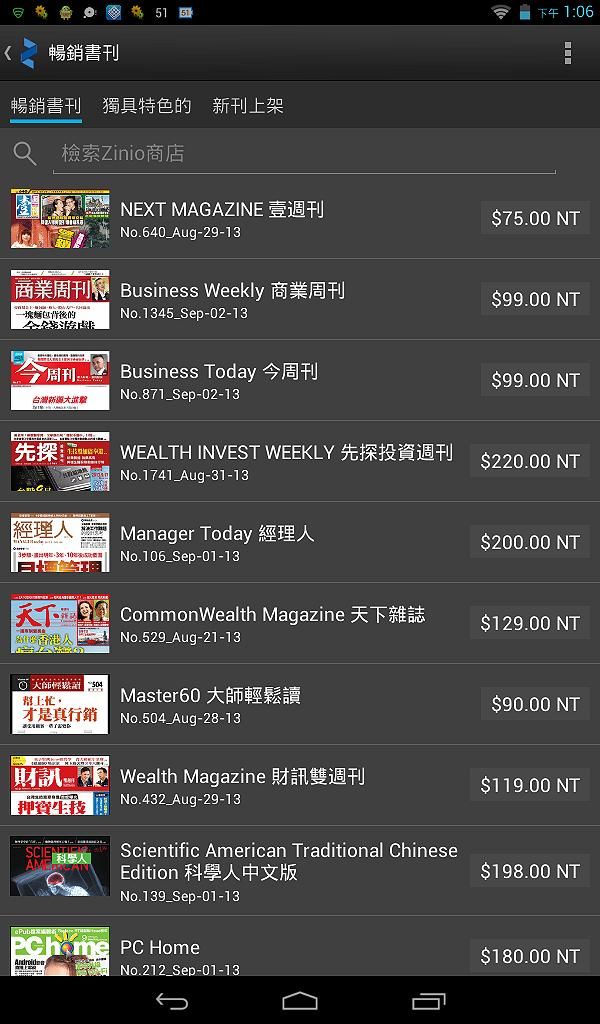Buy CommonWealth Magazine for $129.00 NT
Viewport: 600px width, 1024px height.
530,623
